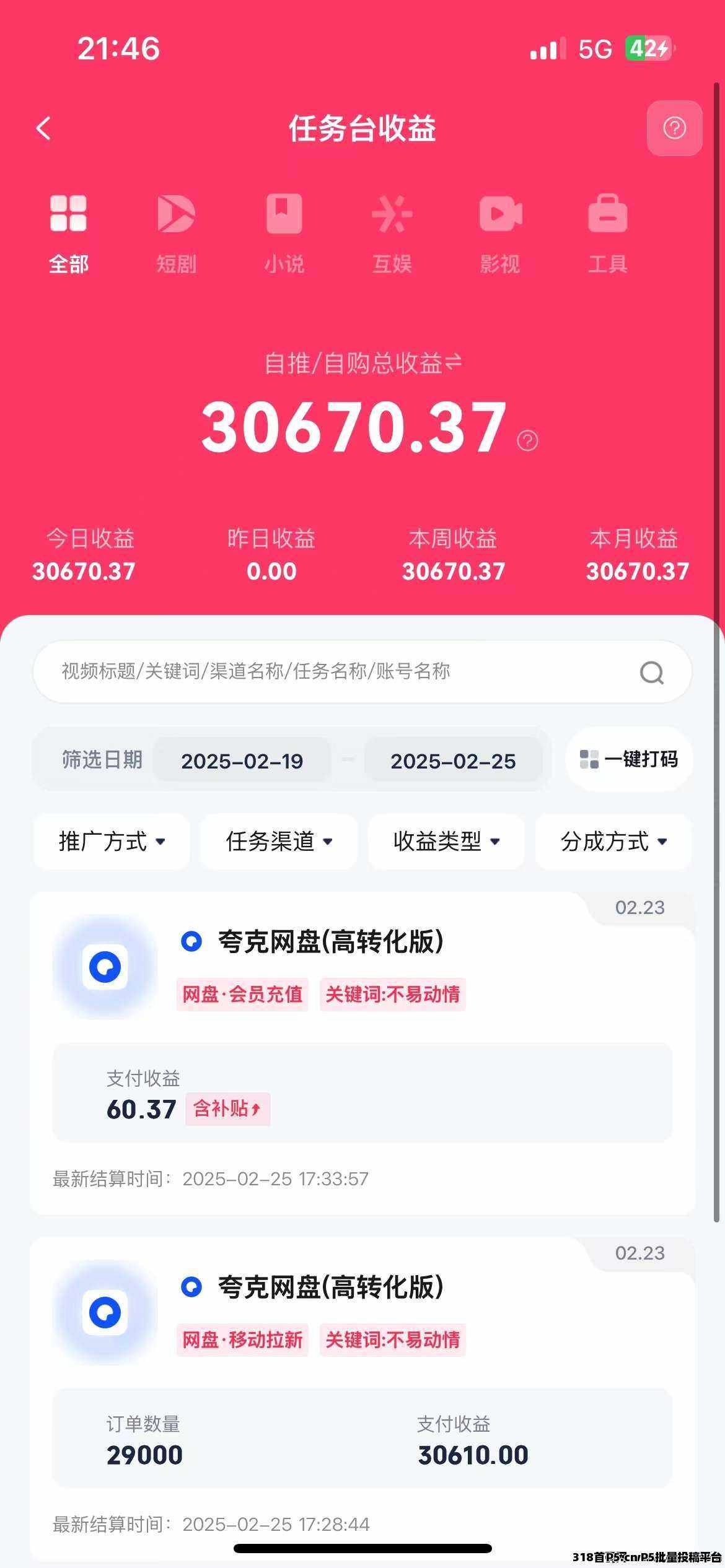Tap the info icon beside total 30670.37
Screen dimensions: 725x1568
click(527, 440)
